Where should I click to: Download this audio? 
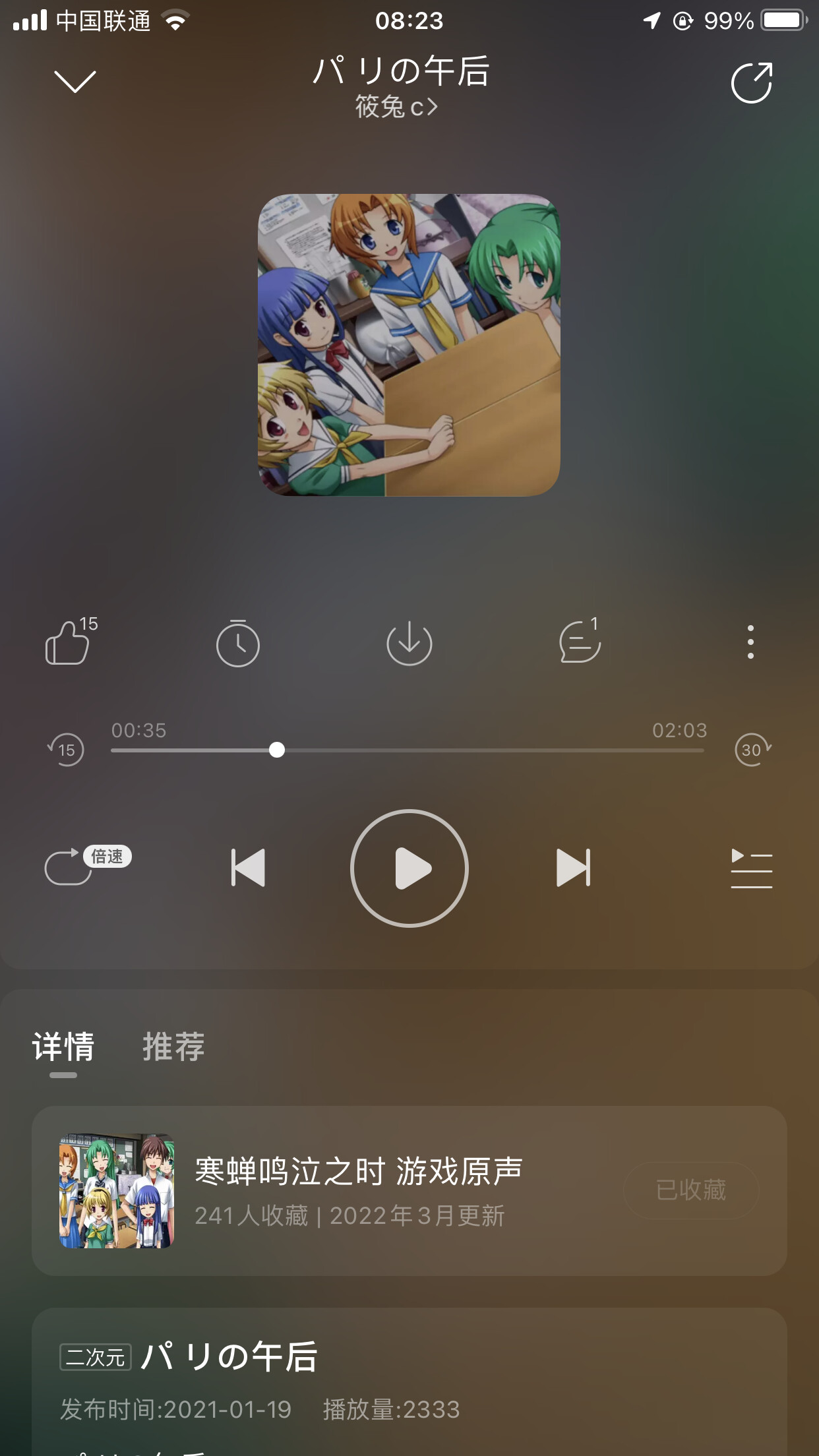coord(409,644)
